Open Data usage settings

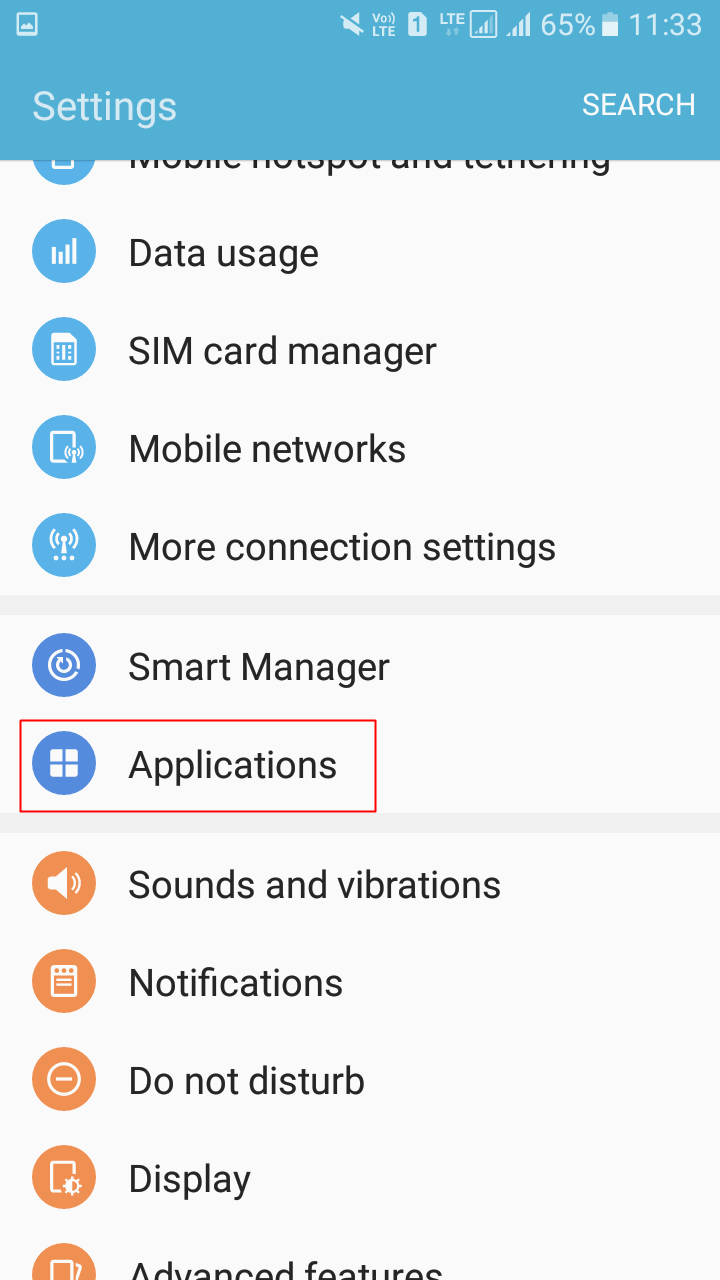(360, 253)
